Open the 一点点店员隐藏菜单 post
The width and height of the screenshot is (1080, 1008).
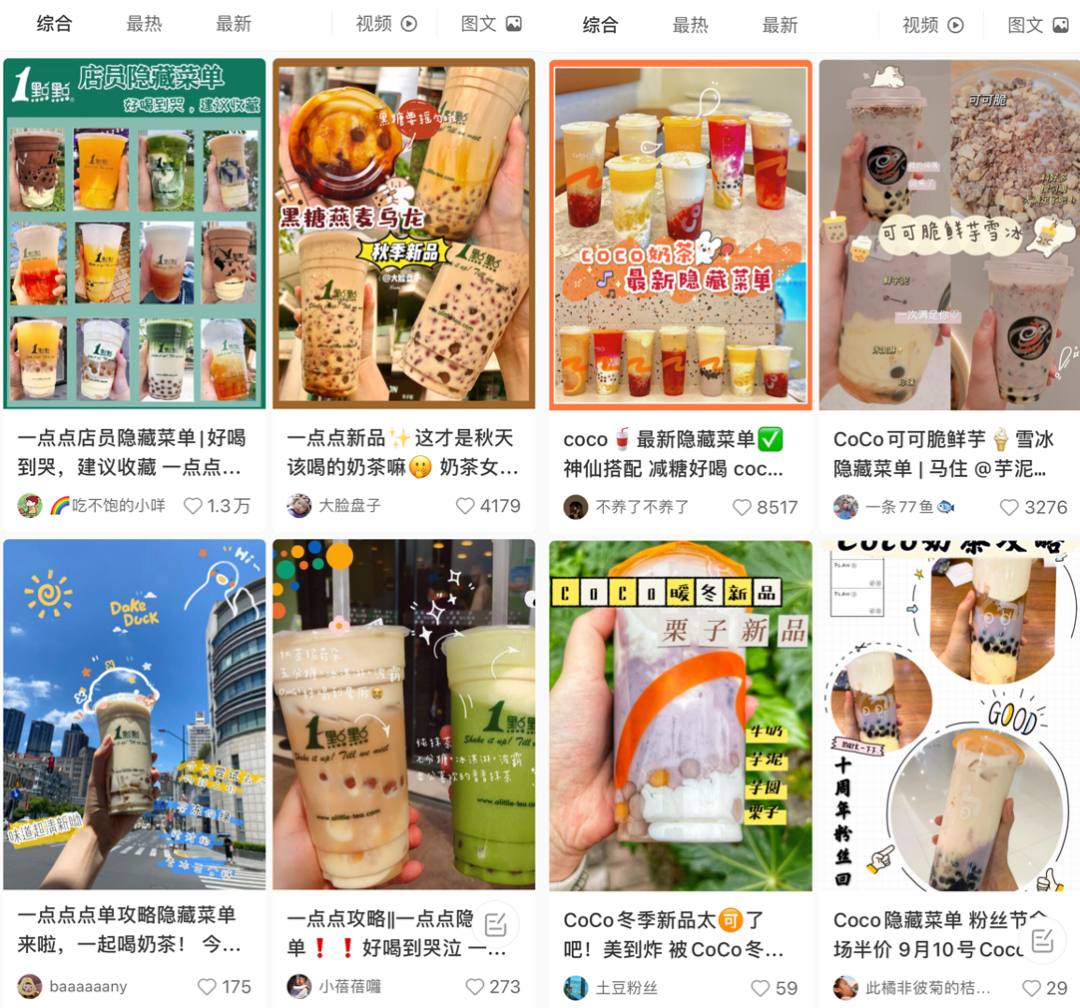coord(135,233)
